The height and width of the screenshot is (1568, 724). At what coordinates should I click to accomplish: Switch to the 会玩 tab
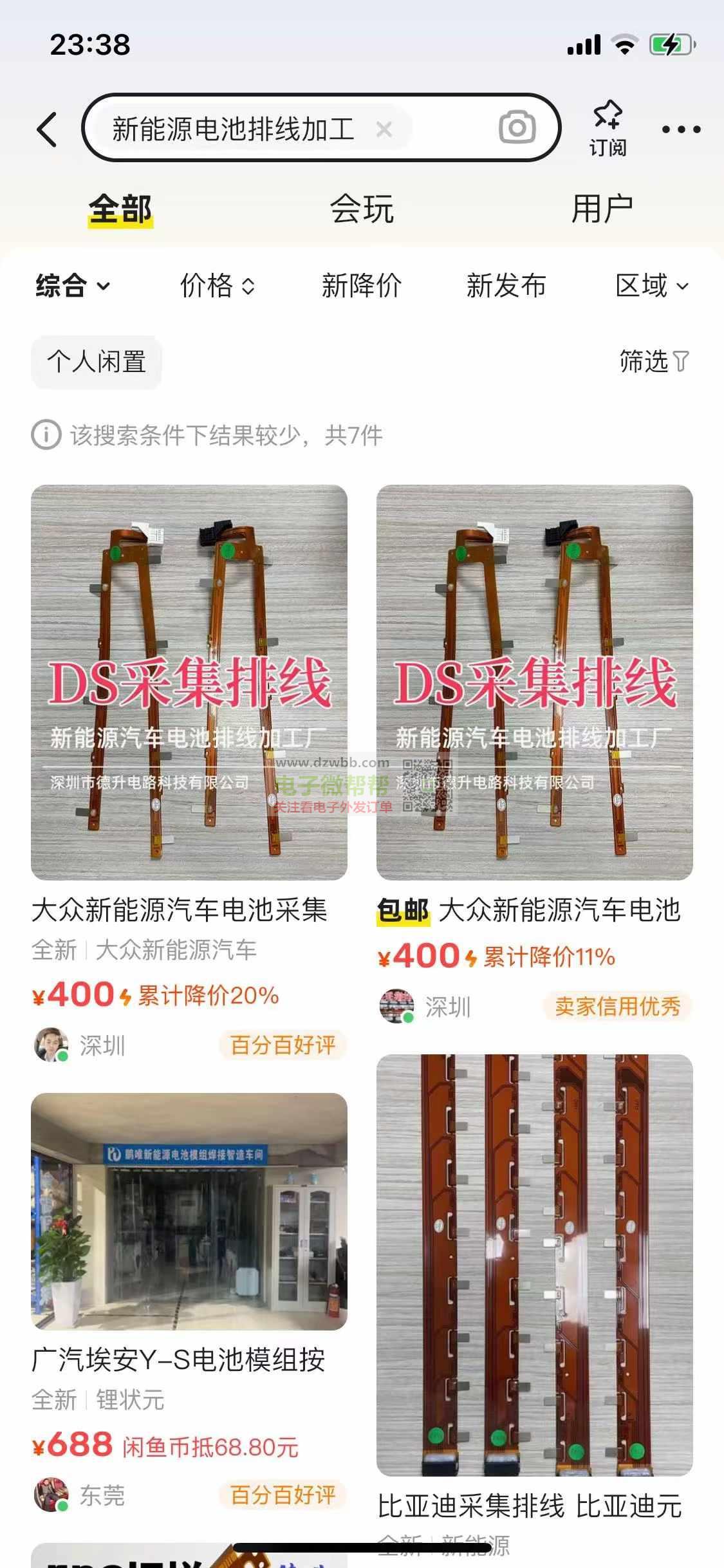pyautogui.click(x=362, y=210)
